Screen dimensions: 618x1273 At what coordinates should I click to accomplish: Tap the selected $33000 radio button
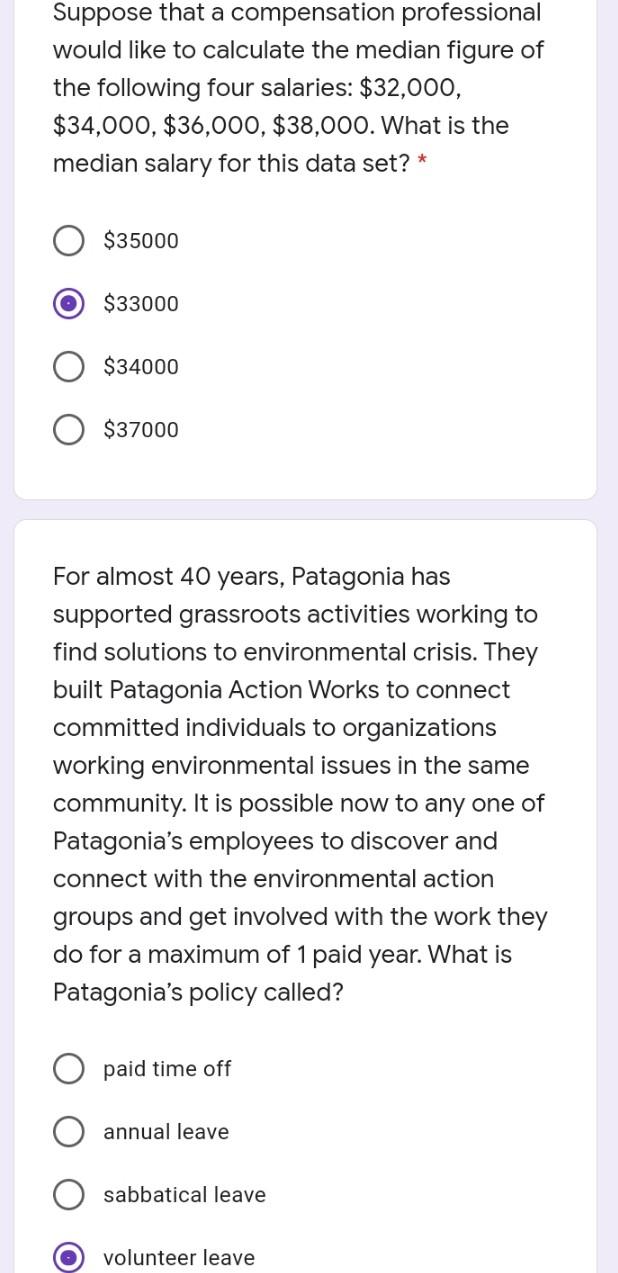tap(68, 304)
